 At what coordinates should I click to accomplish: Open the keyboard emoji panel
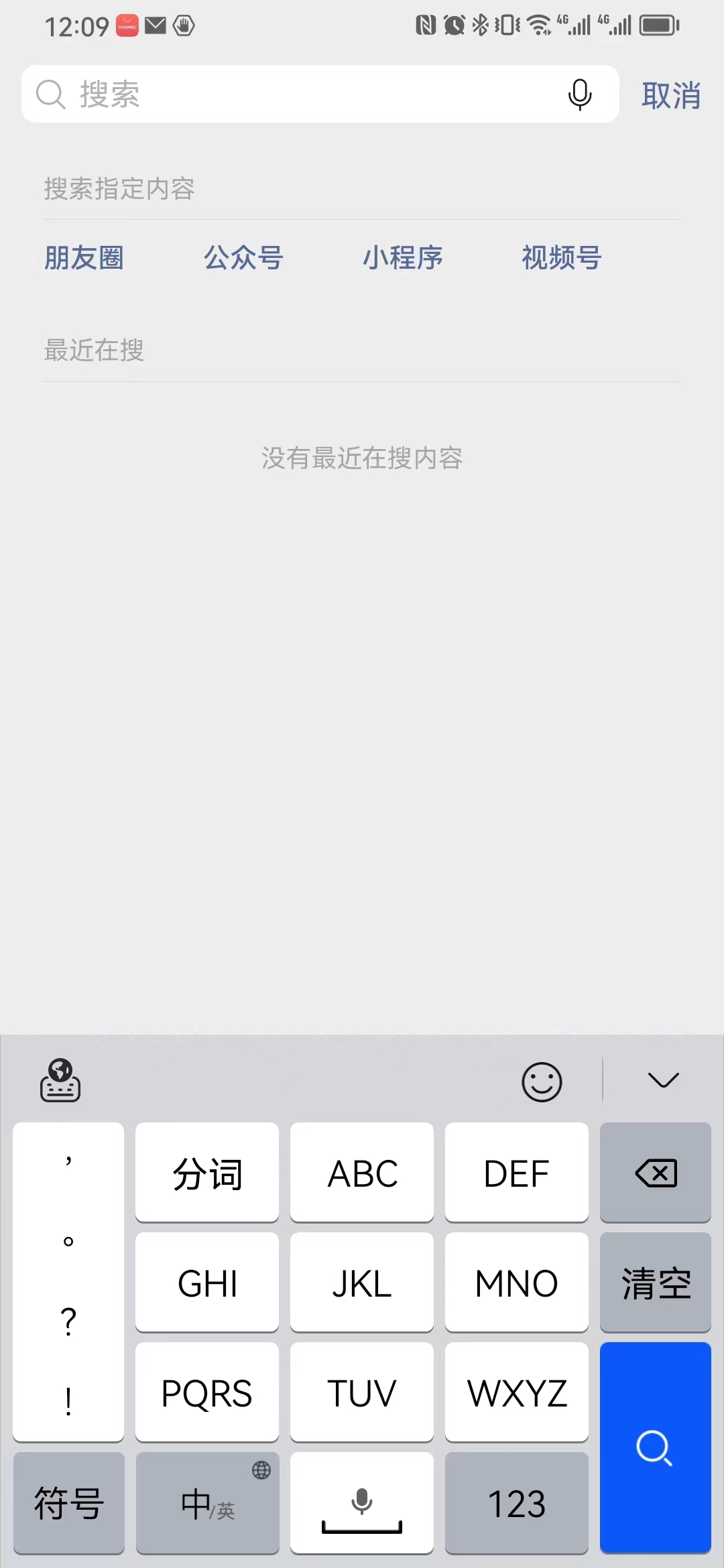click(x=542, y=1082)
